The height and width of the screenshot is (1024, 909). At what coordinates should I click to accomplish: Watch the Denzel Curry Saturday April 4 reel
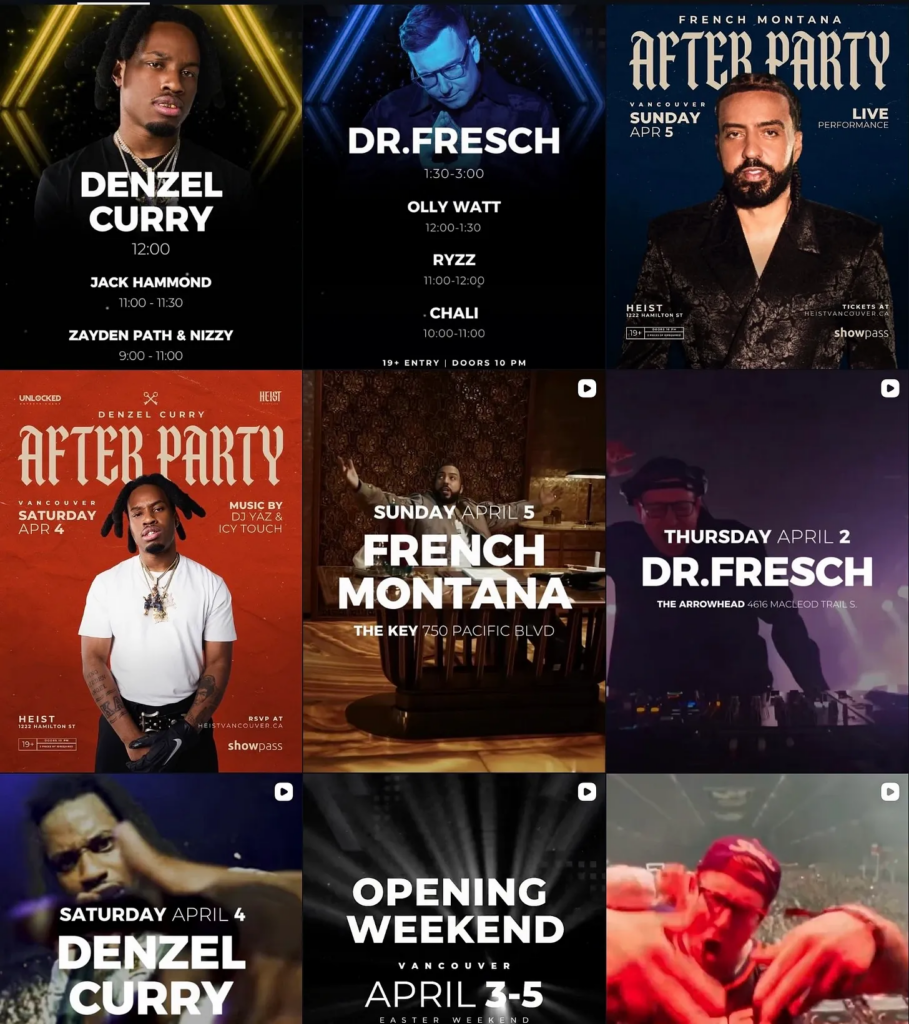click(x=150, y=898)
